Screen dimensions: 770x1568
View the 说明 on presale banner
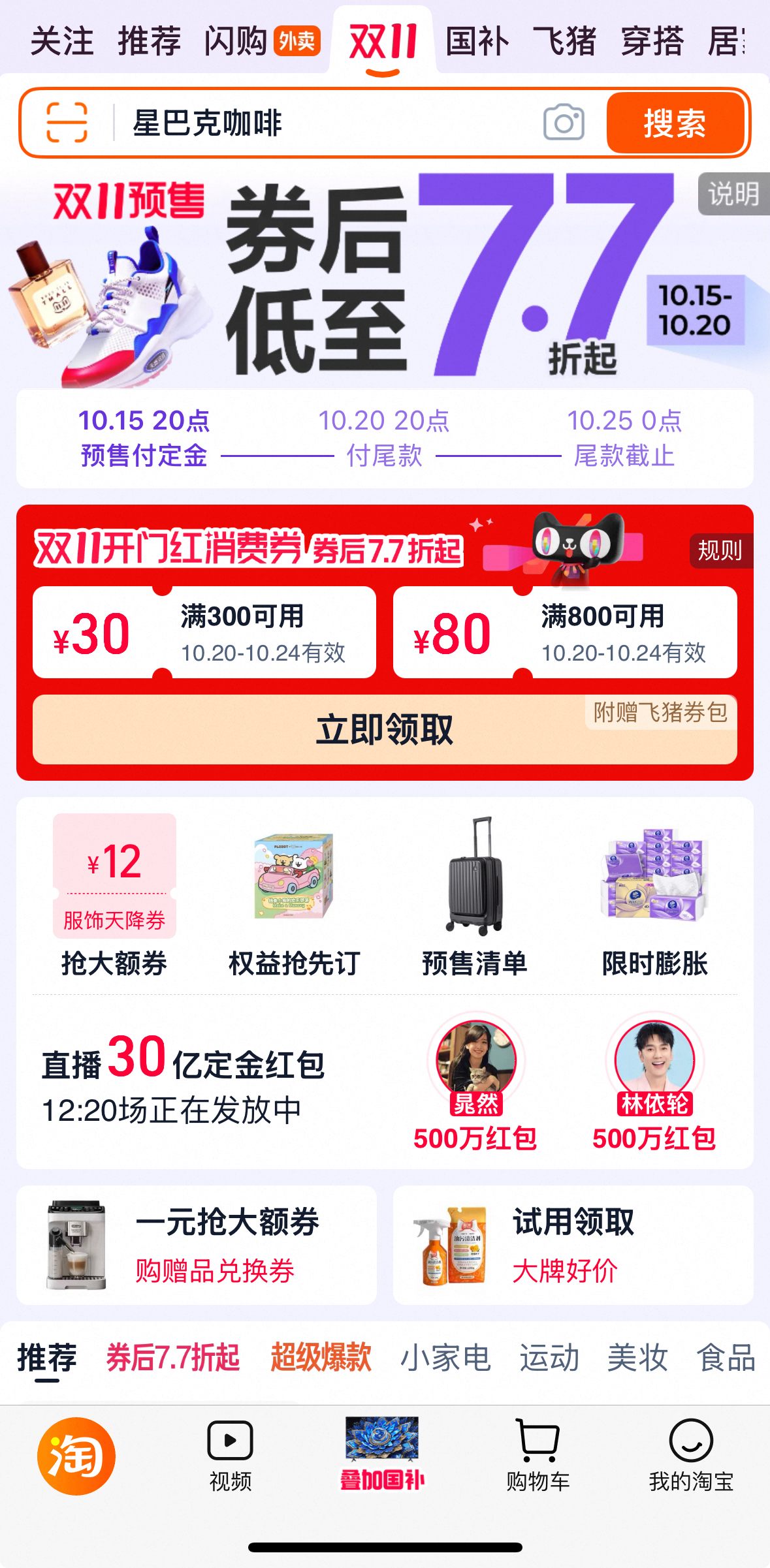click(x=733, y=194)
